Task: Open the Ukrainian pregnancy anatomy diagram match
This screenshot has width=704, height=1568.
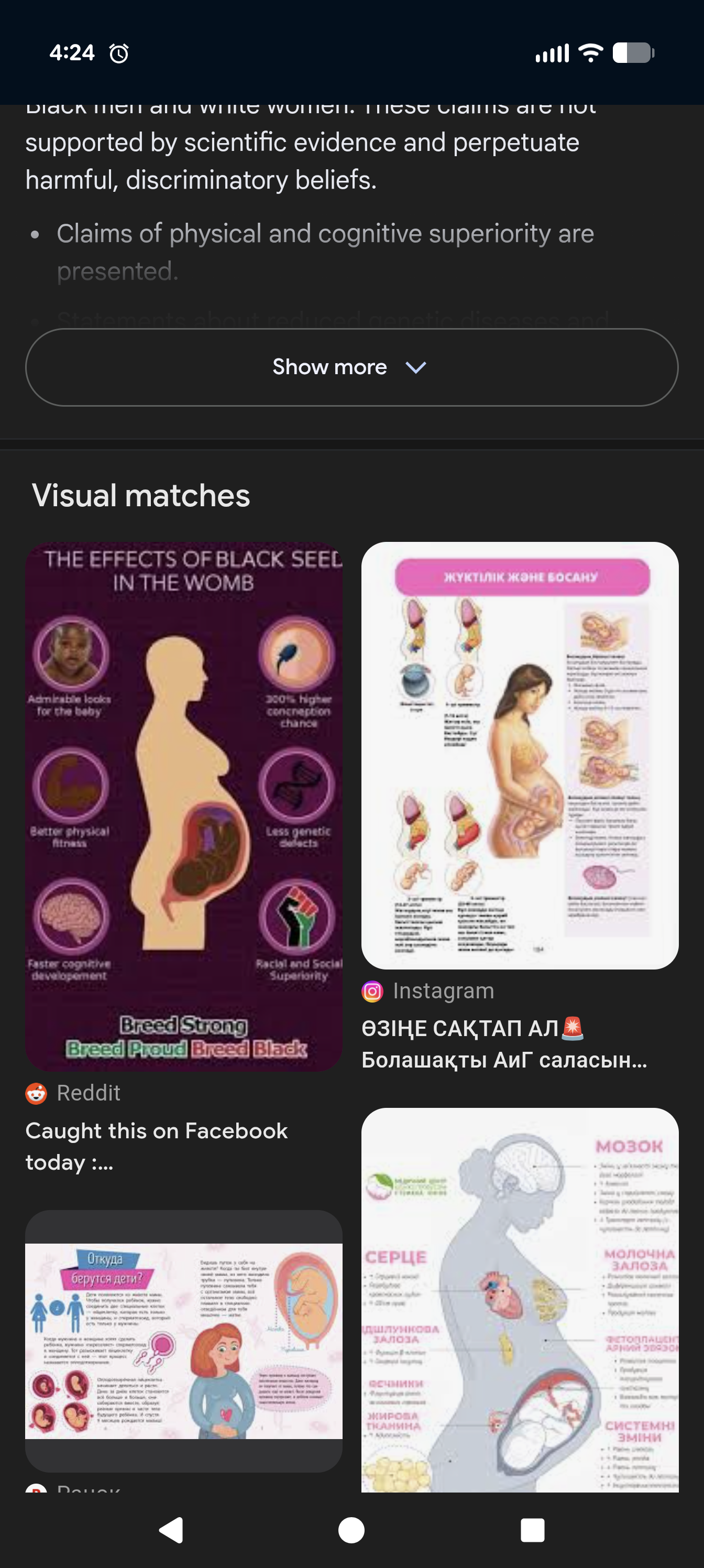Action: pos(520,1300)
